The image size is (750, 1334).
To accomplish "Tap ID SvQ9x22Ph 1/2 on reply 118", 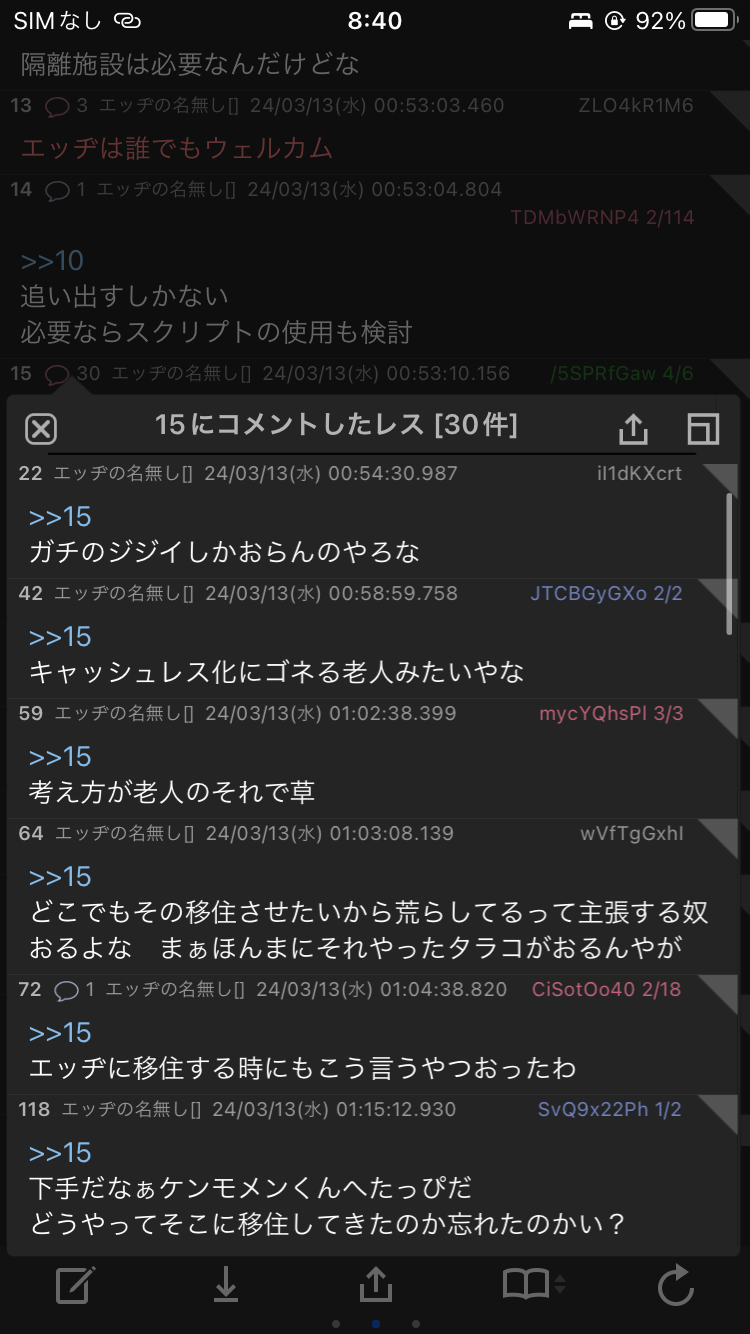I will click(x=609, y=1109).
